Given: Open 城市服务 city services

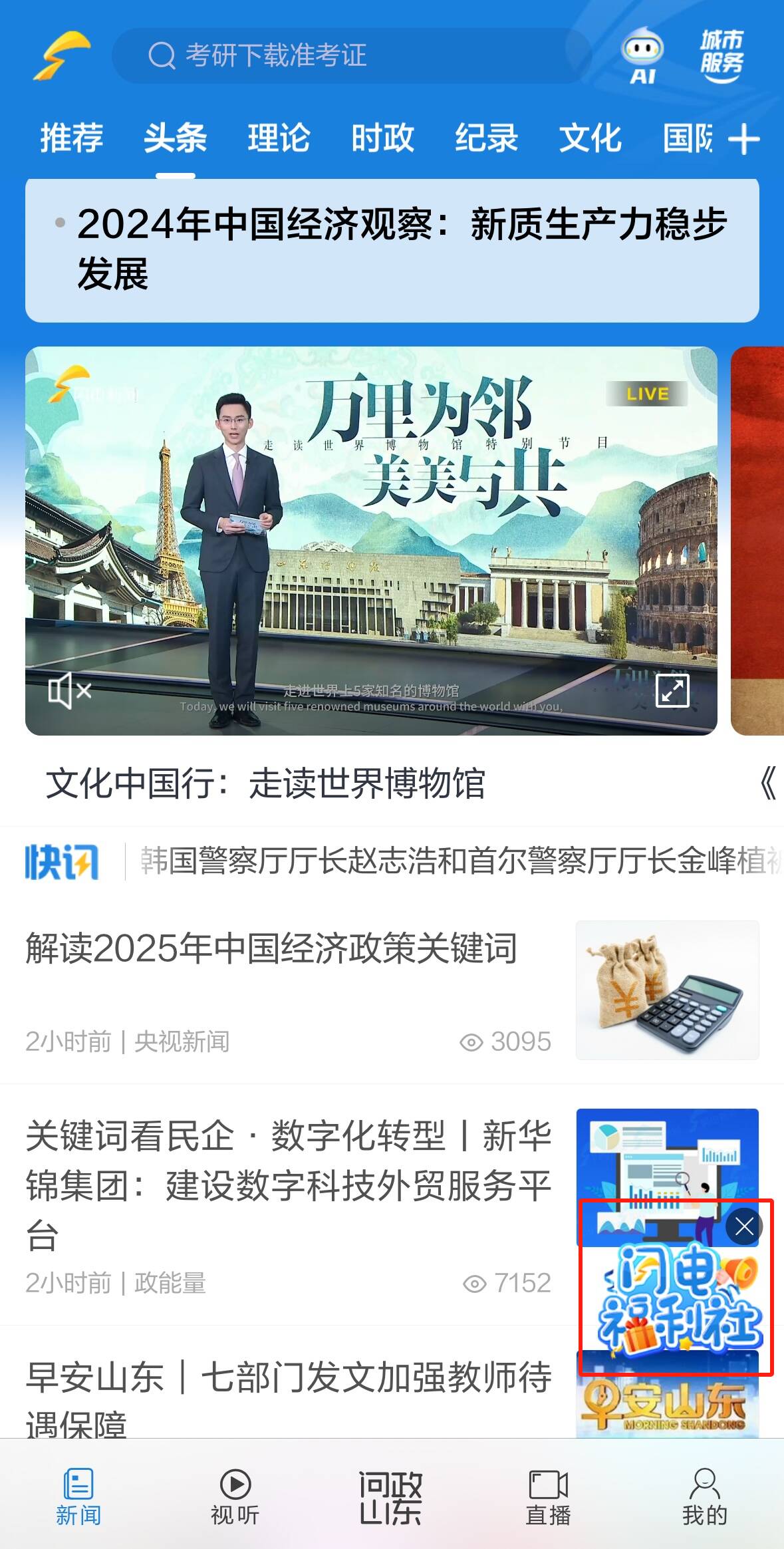Looking at the screenshot, I should pos(721,56).
